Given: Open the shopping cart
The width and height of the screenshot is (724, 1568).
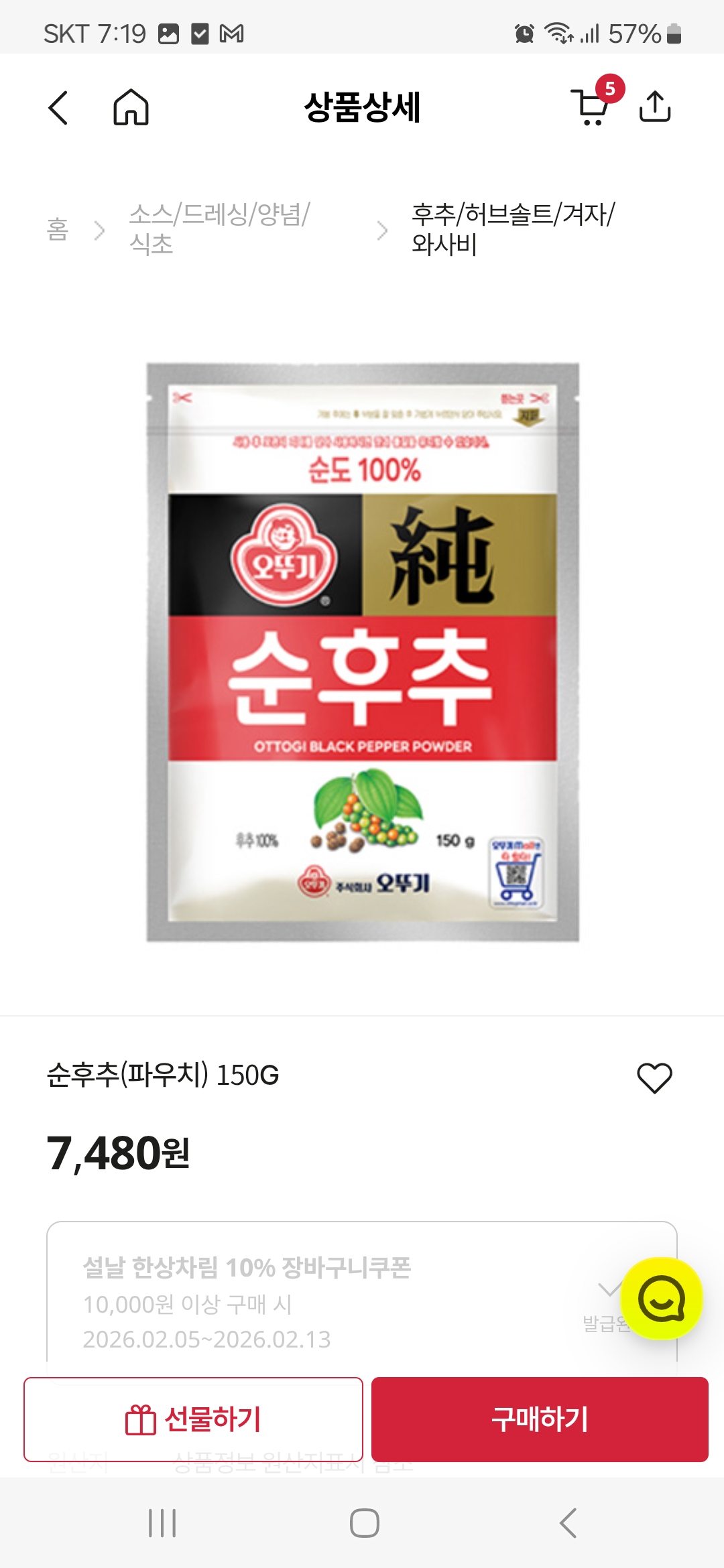Looking at the screenshot, I should tap(591, 107).
